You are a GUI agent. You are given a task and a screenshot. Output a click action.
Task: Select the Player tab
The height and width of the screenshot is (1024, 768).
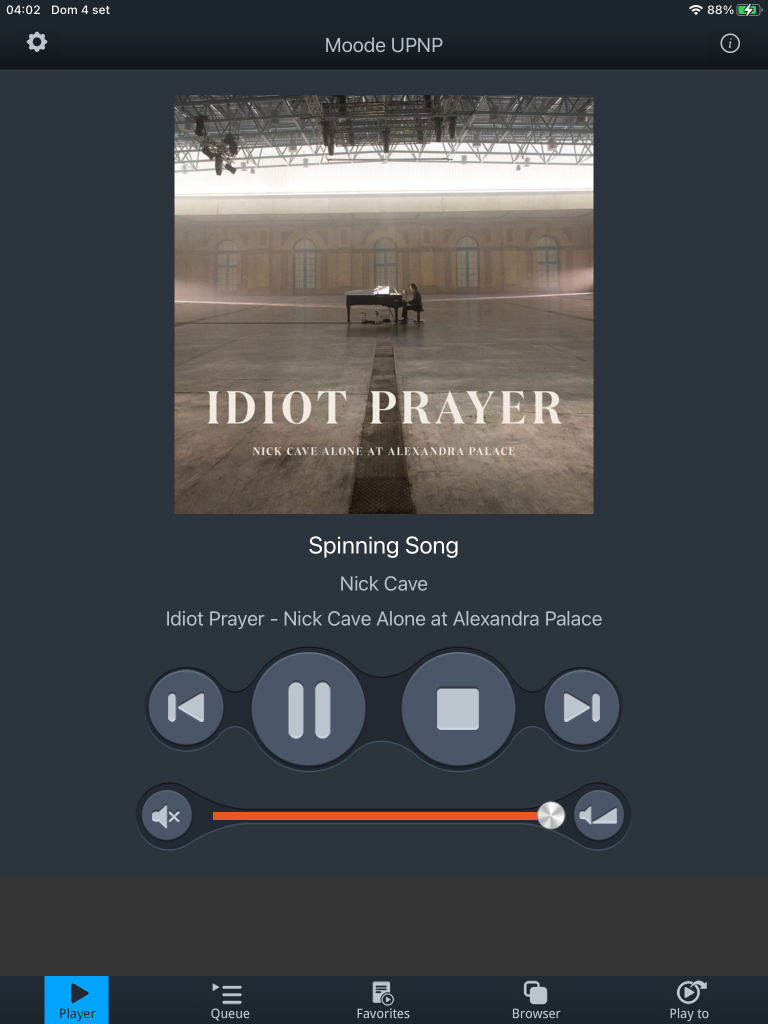77,1000
